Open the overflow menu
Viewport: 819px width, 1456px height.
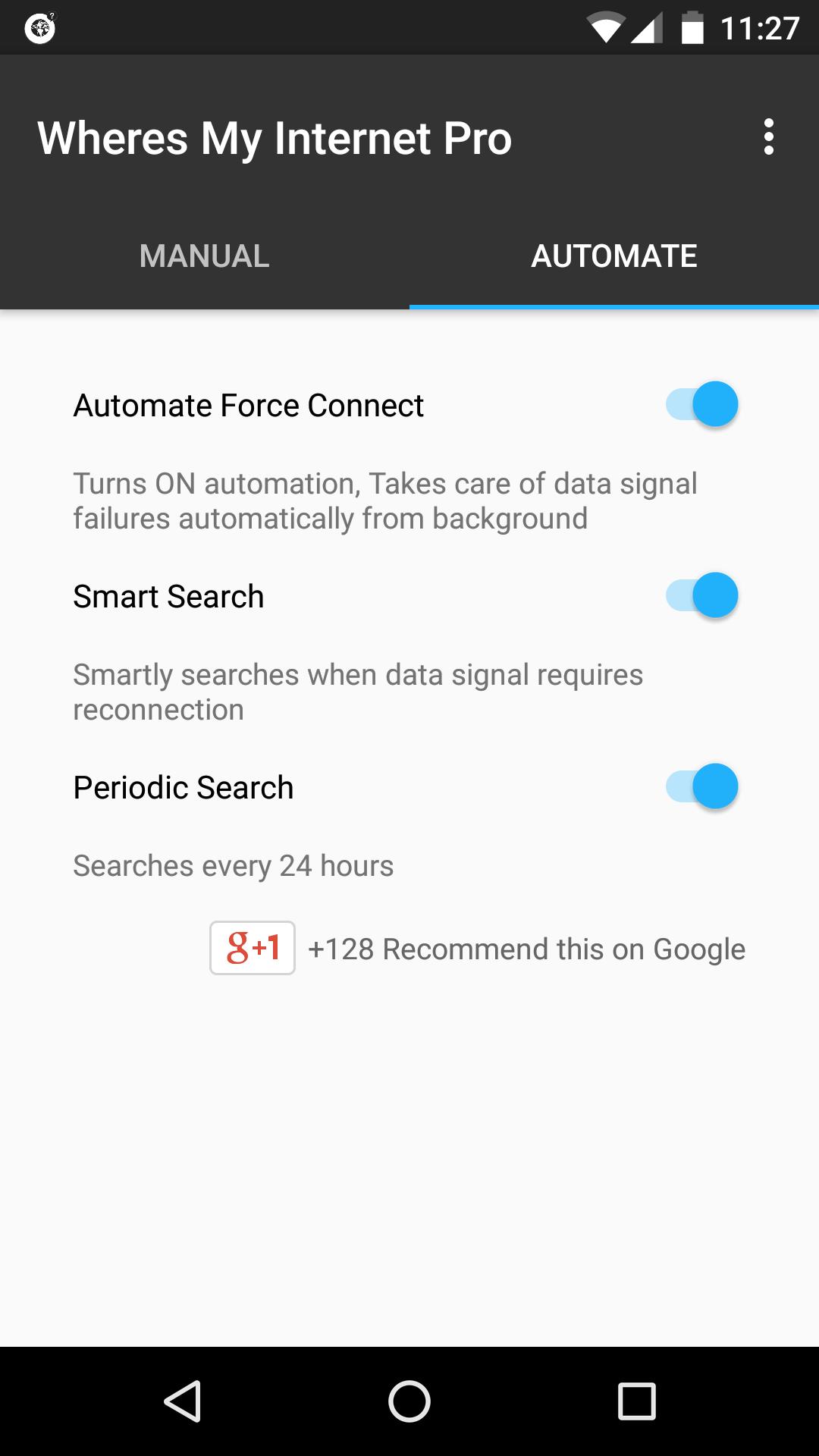[768, 137]
